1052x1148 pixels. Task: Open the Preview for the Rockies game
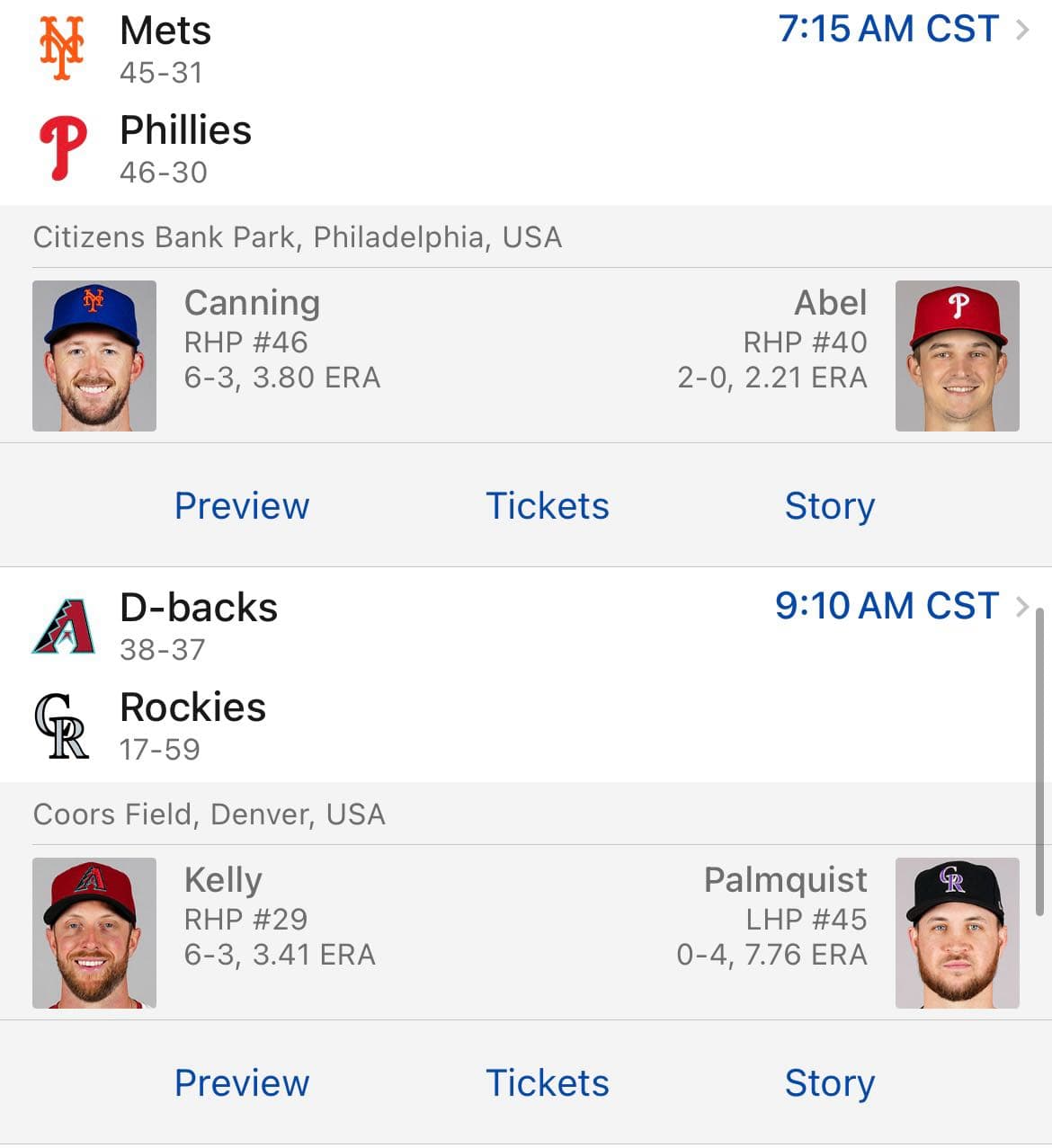tap(241, 1083)
